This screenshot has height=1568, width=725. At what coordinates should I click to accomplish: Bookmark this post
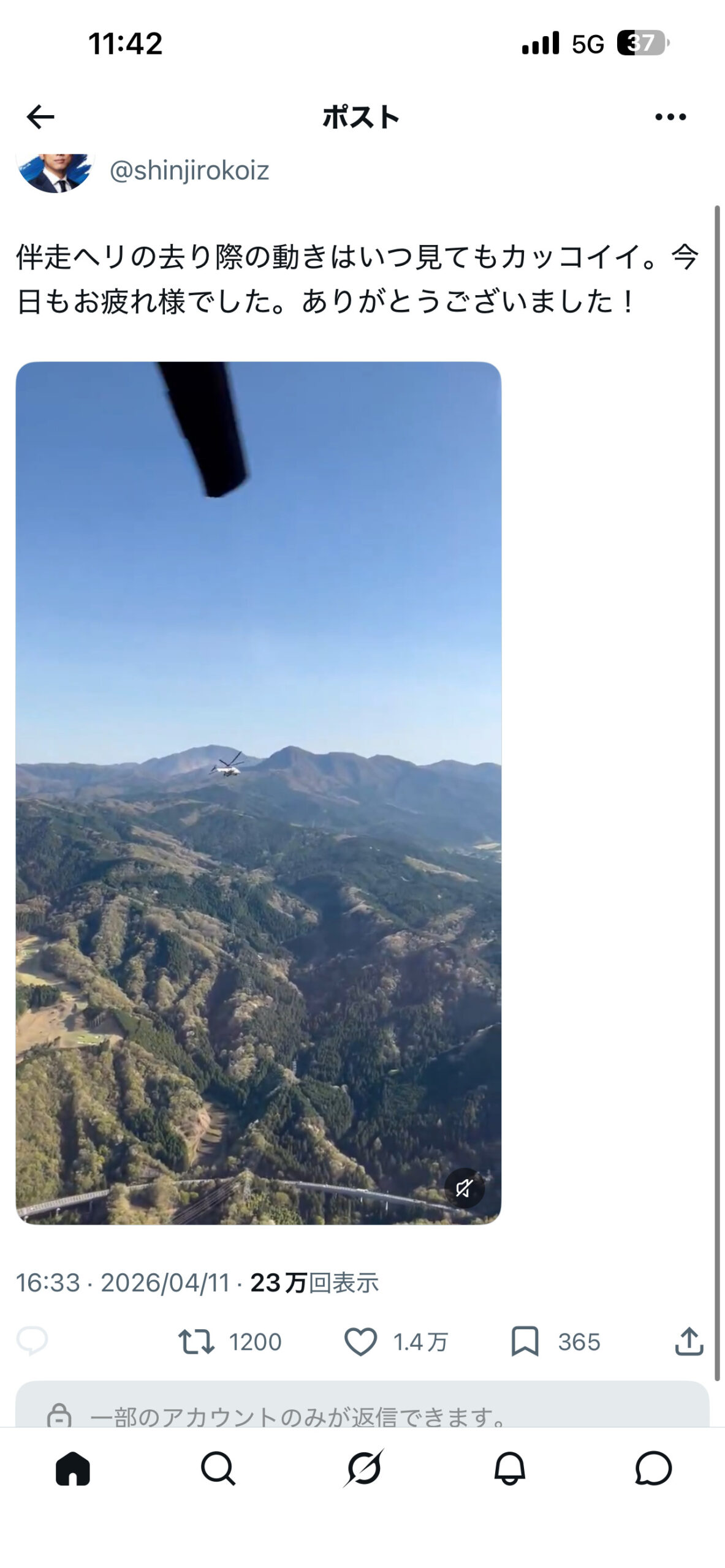click(525, 1341)
